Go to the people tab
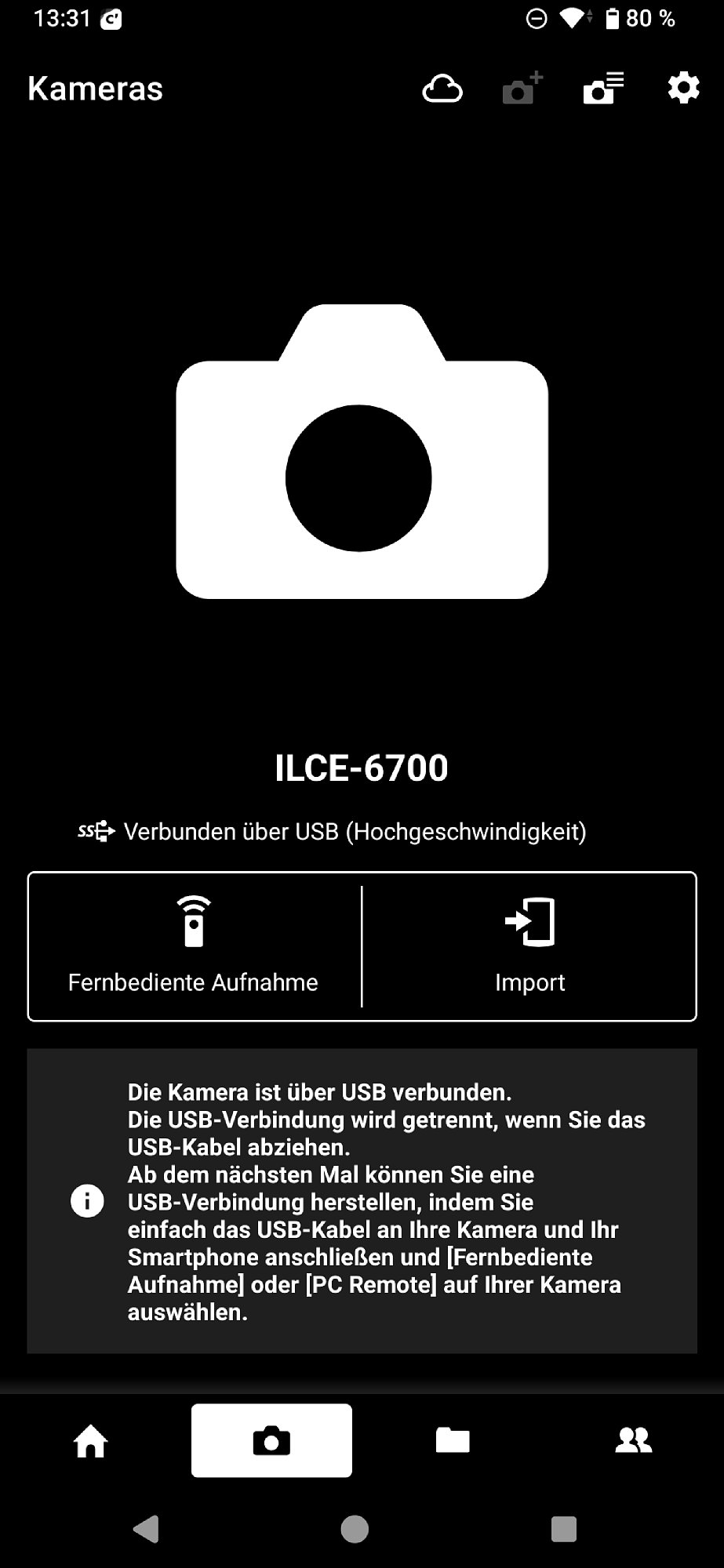 (634, 1440)
